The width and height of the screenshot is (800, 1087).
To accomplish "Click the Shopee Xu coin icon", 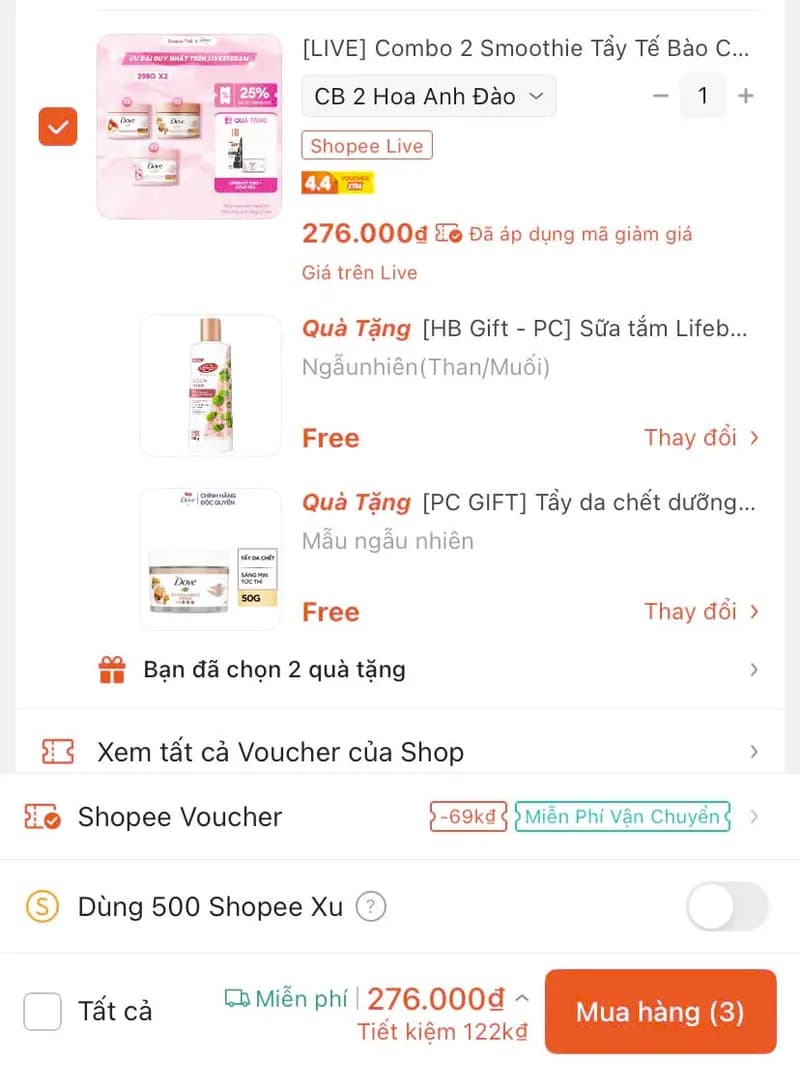I will coord(42,907).
